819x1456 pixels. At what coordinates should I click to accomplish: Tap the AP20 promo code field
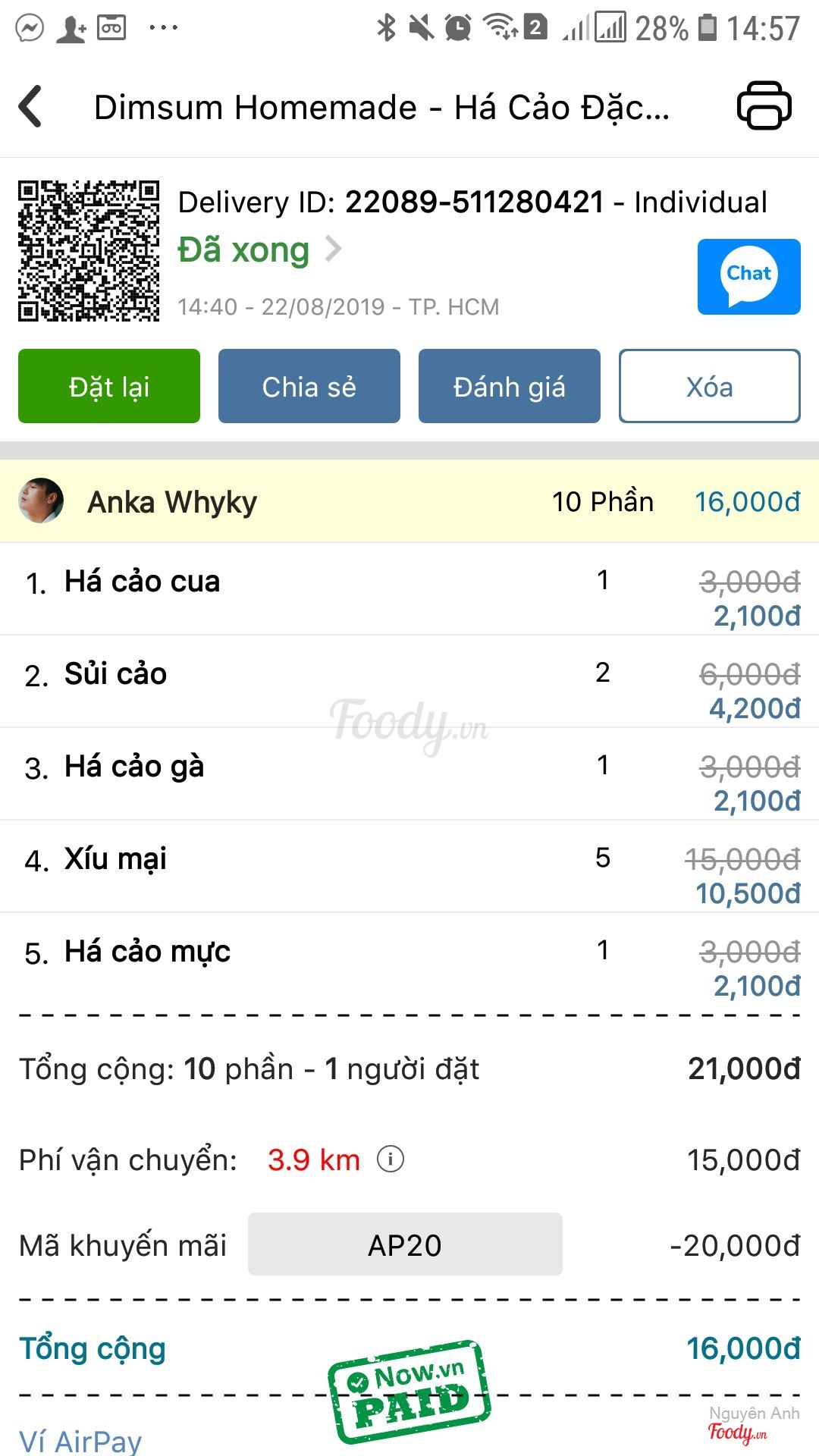405,1244
